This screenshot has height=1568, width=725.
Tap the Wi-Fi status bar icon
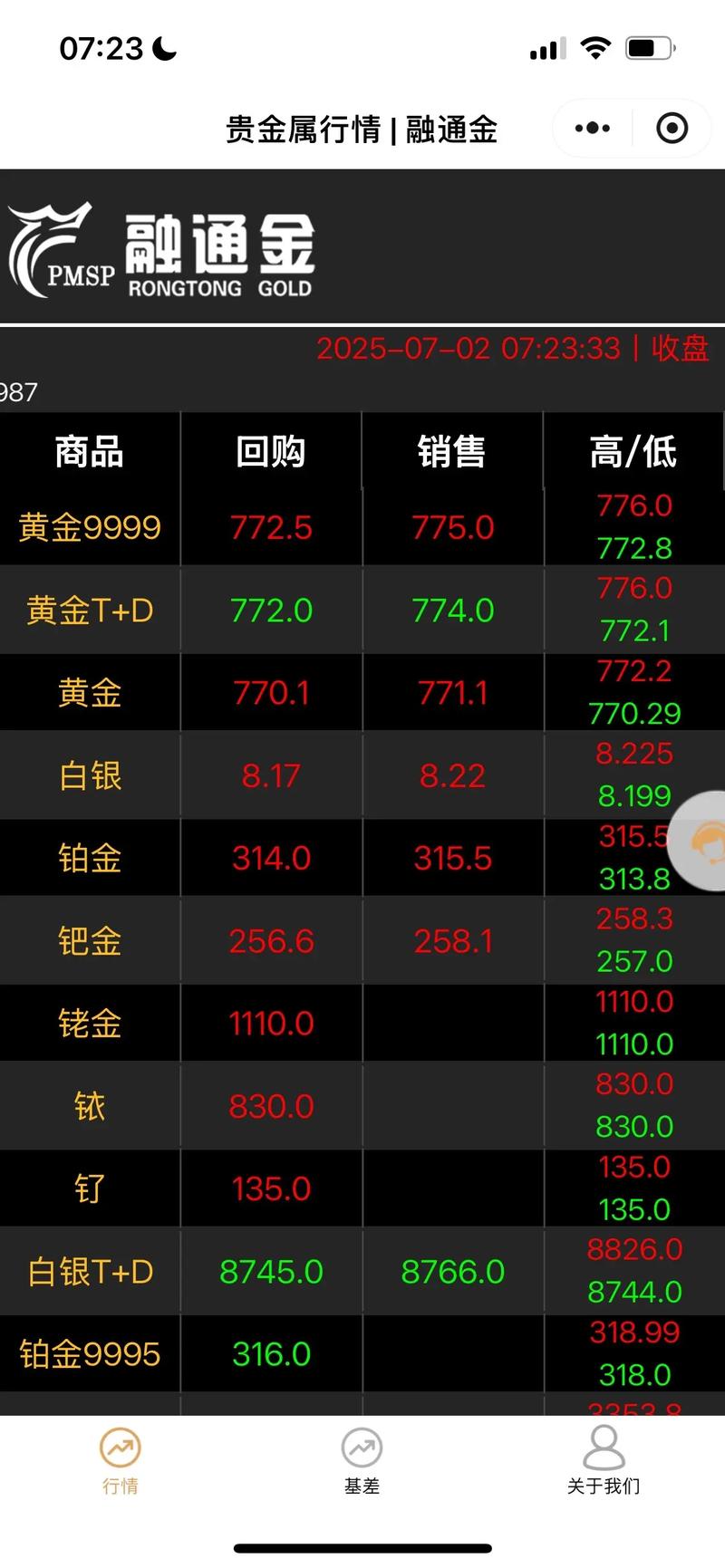[x=595, y=48]
